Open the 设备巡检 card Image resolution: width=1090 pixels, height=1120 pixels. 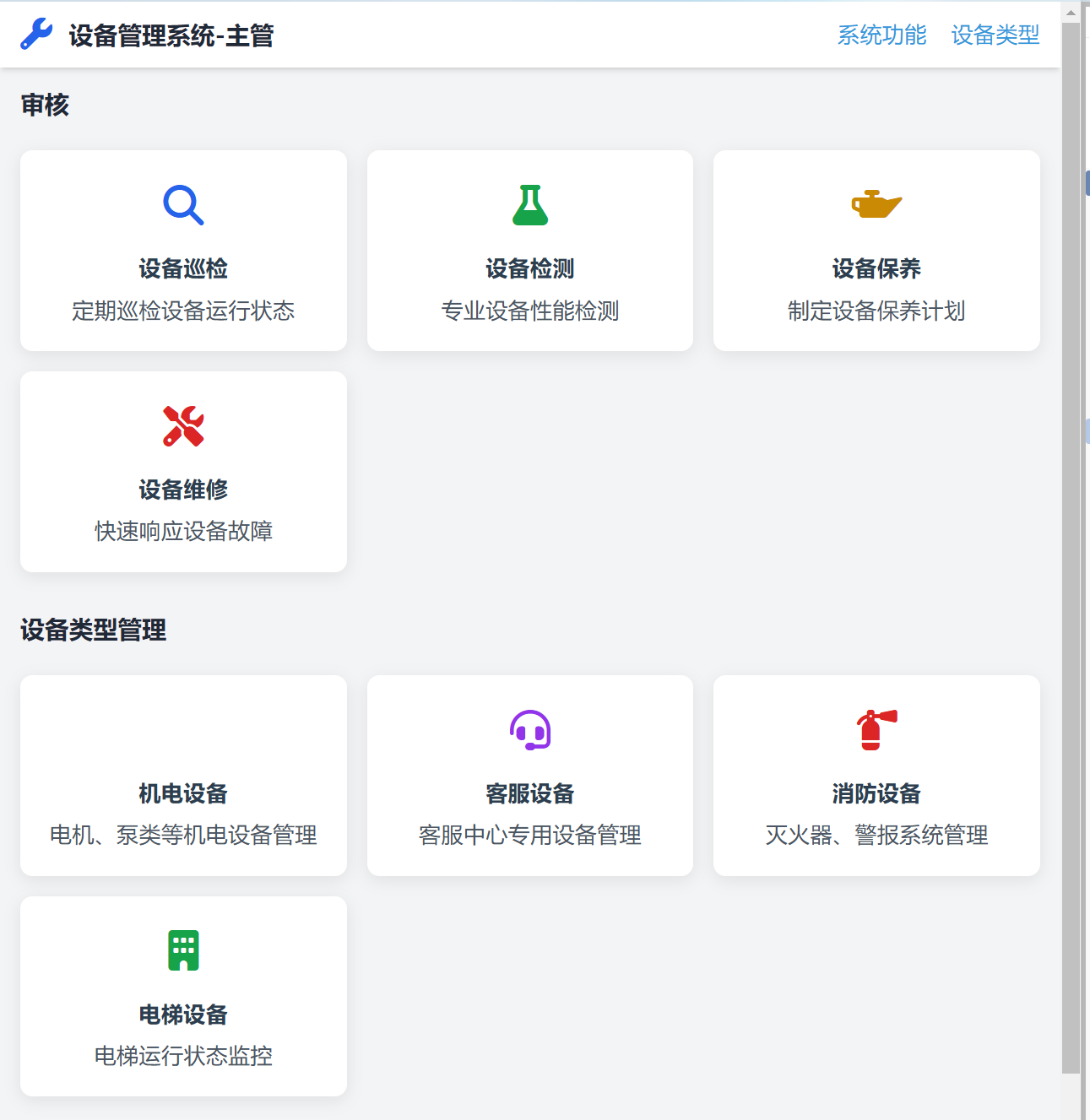tap(183, 252)
